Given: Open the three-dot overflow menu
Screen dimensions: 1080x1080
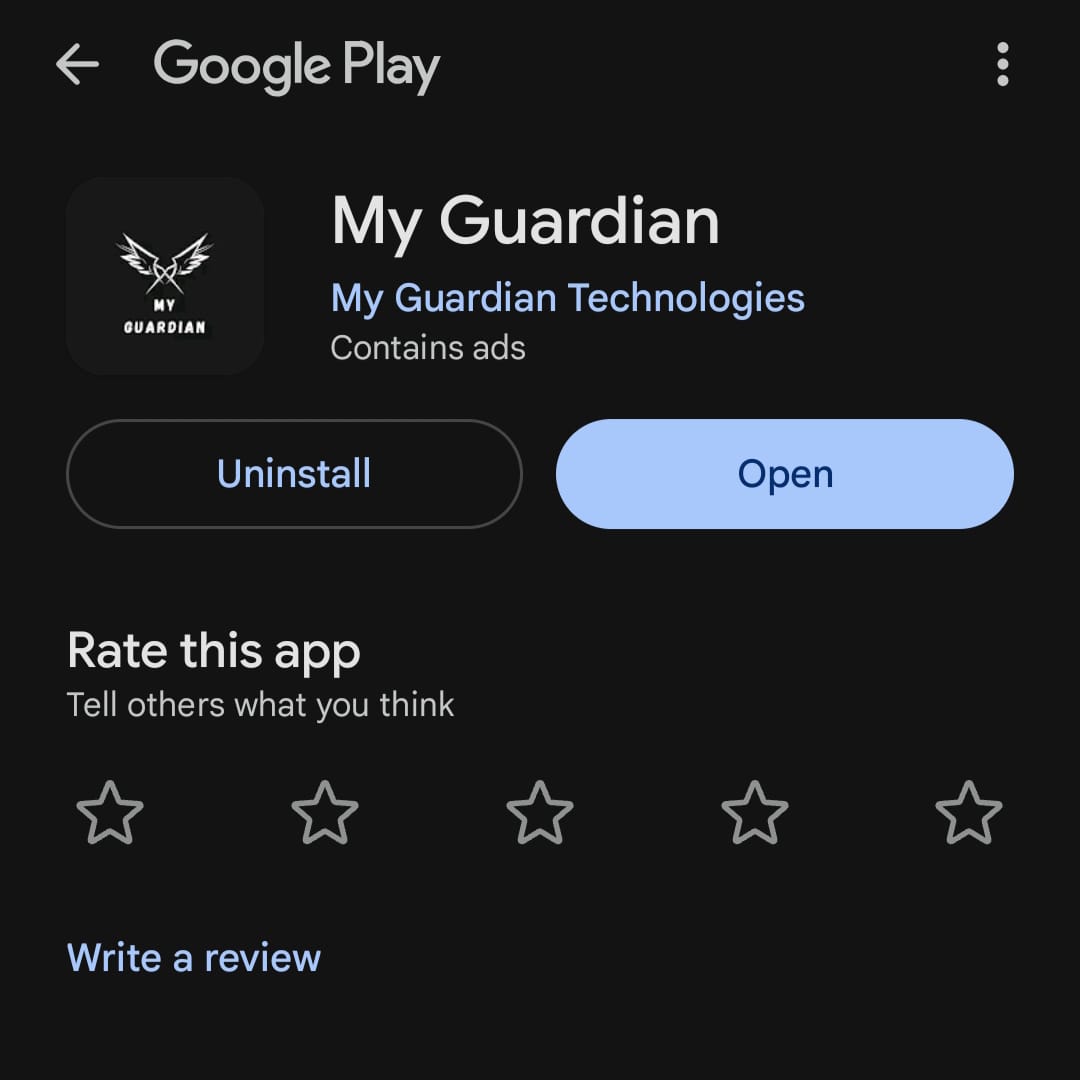Looking at the screenshot, I should 1002,66.
